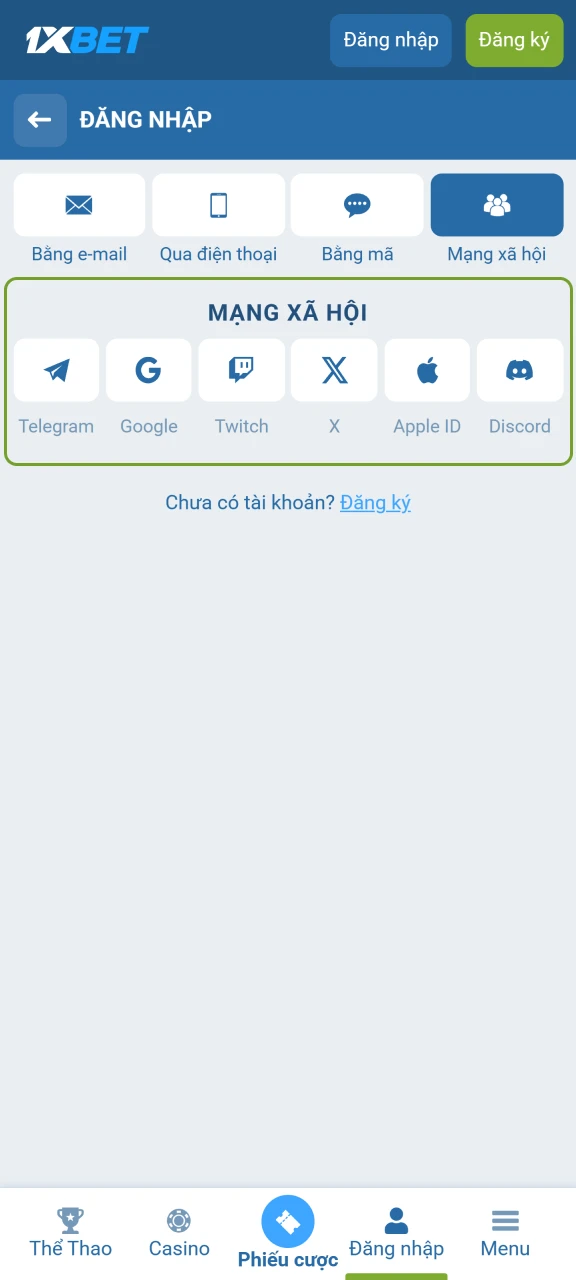Tap the Đăng nhập button in header
Viewport: 576px width, 1280px height.
(x=391, y=40)
